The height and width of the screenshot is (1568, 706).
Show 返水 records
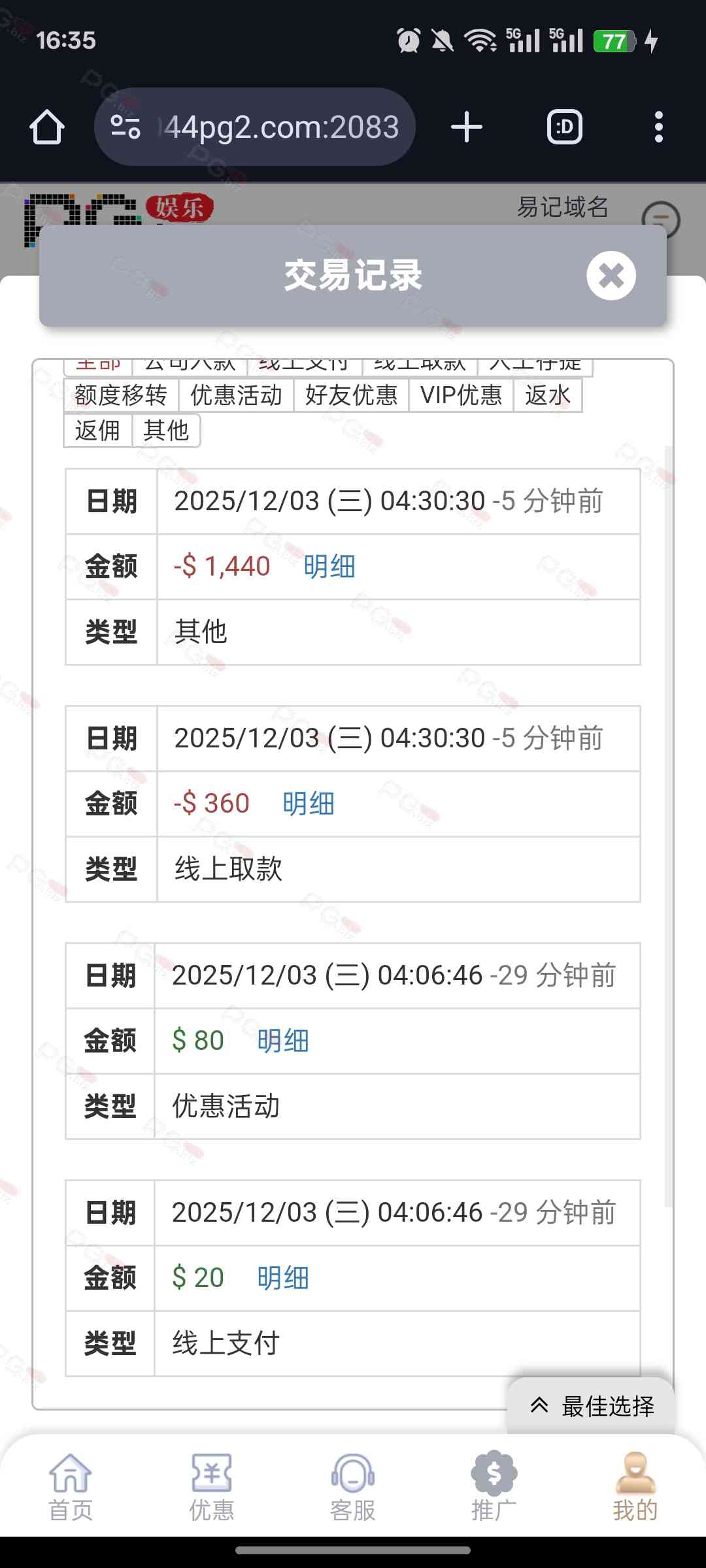click(x=547, y=395)
